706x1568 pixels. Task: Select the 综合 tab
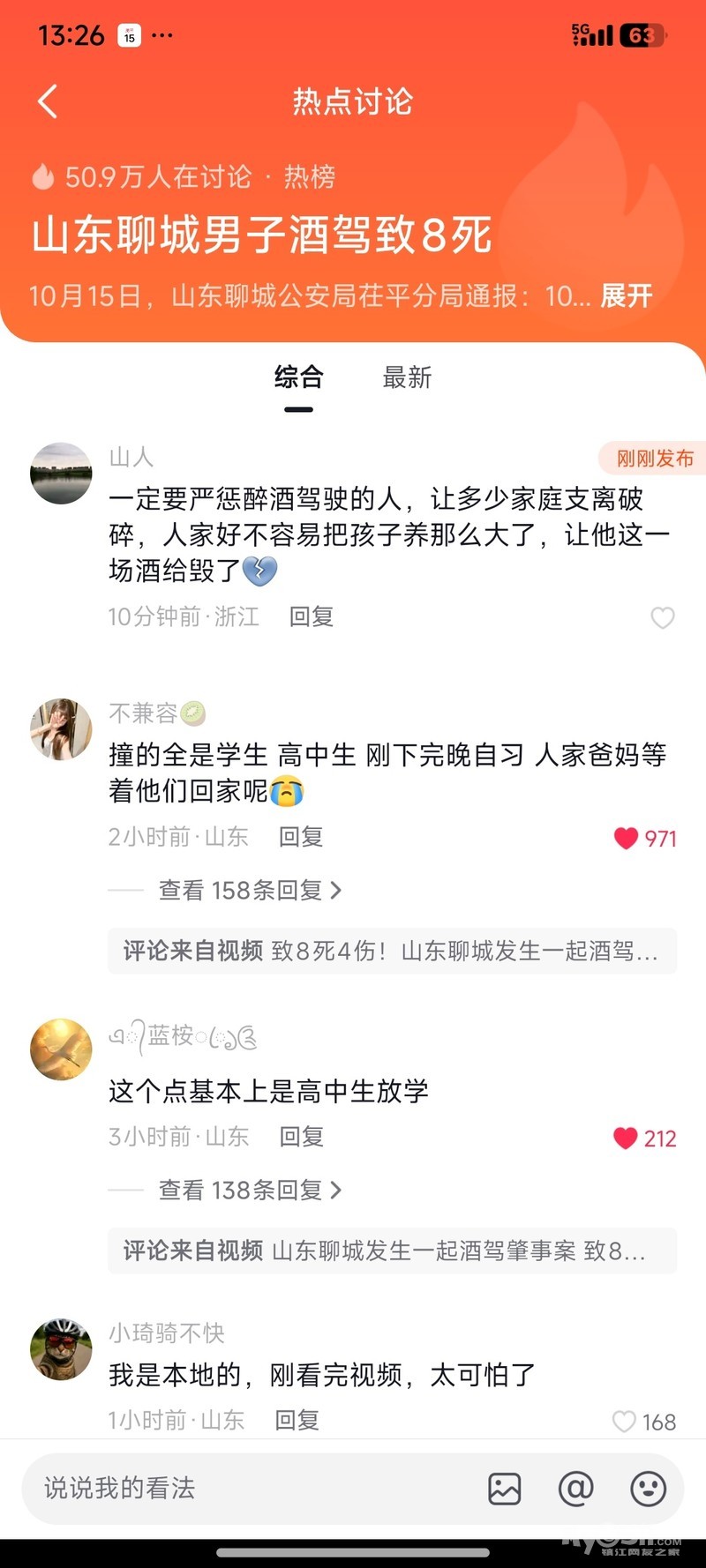pos(298,378)
